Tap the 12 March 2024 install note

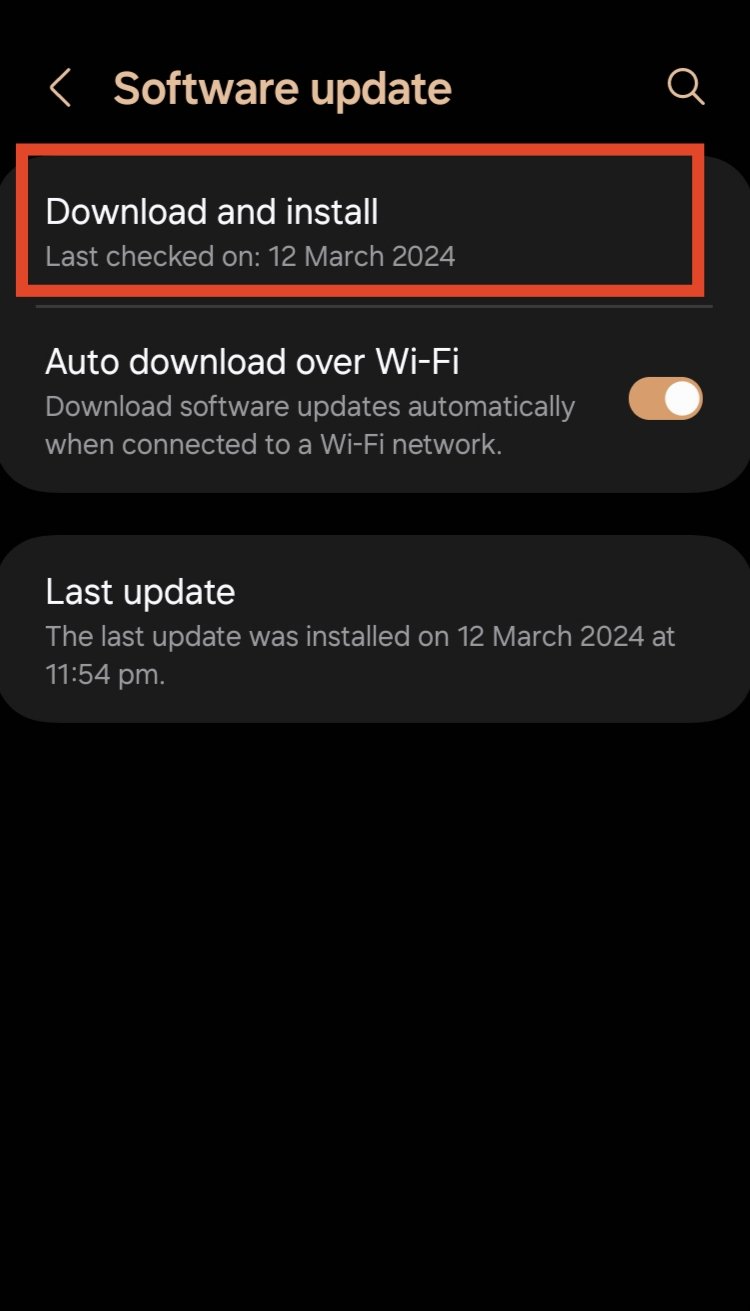[360, 654]
